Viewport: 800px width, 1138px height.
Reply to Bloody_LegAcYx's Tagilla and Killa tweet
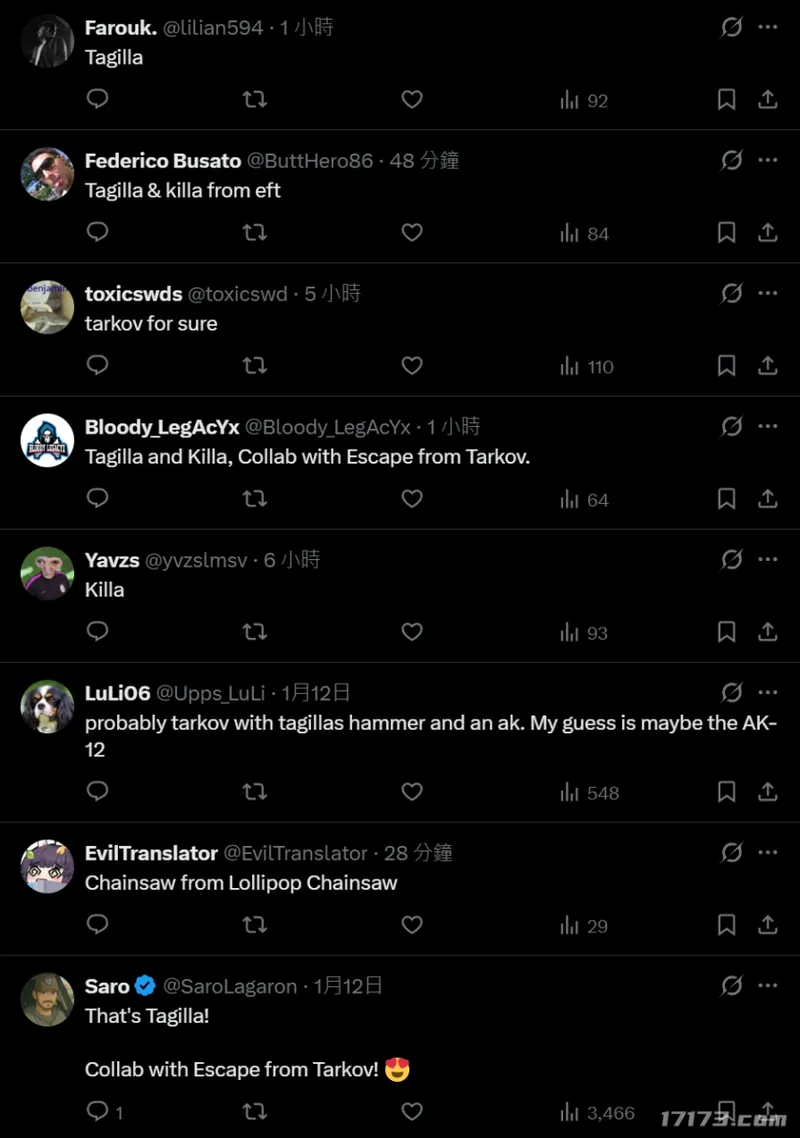click(97, 498)
